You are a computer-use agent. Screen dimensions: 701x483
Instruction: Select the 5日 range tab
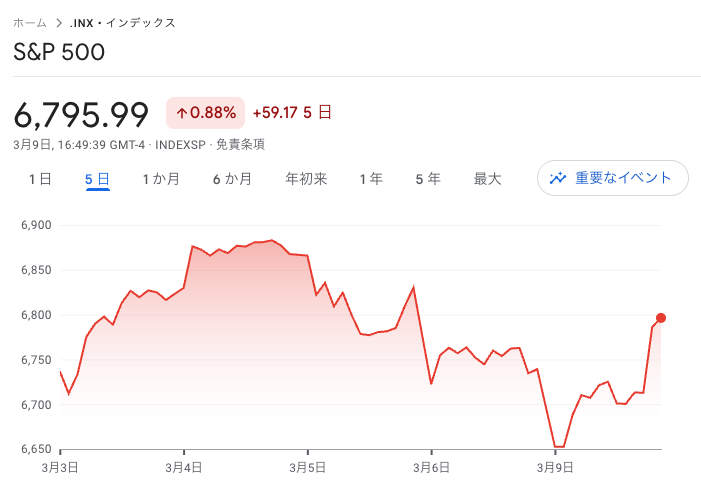[97, 179]
